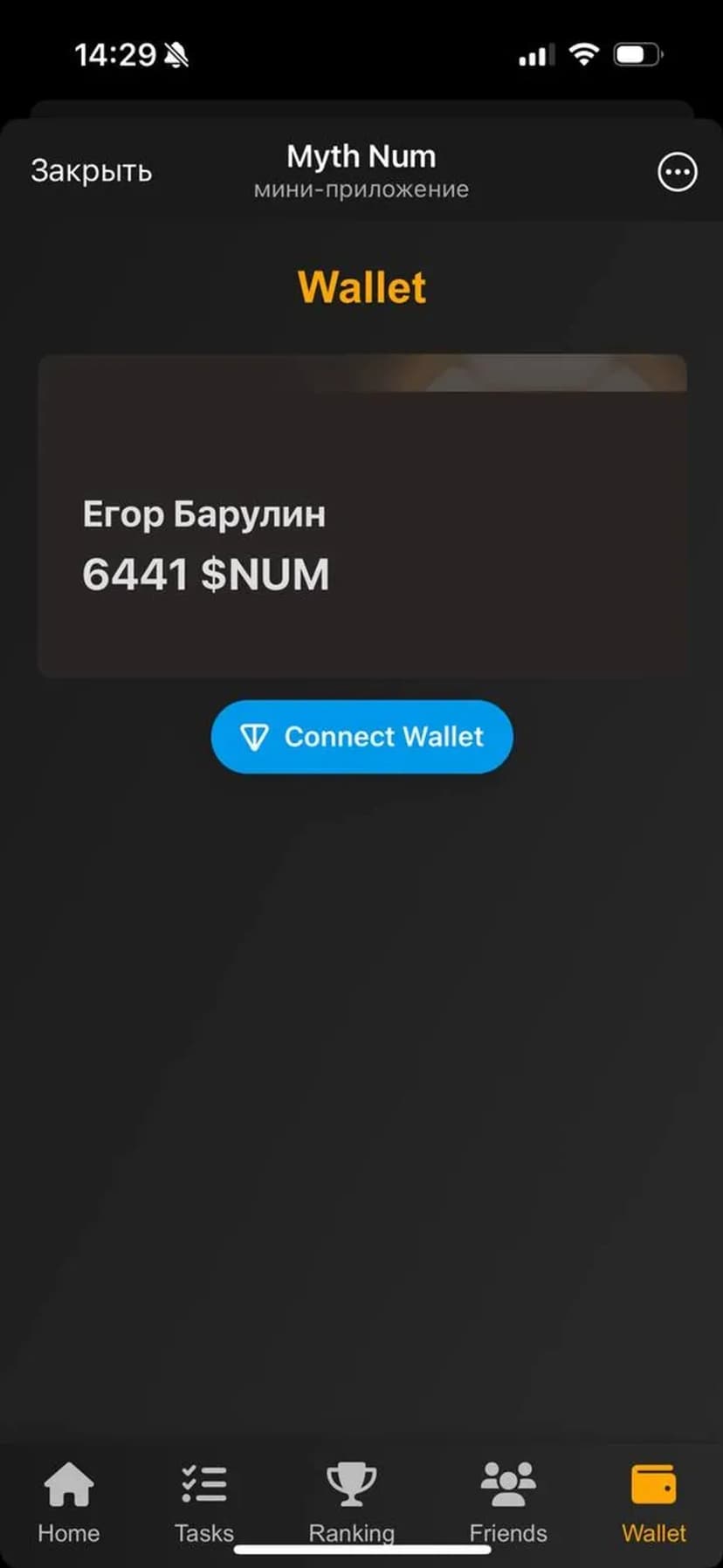Go to the Ranking tab
This screenshot has height=1568, width=723.
click(x=351, y=1502)
